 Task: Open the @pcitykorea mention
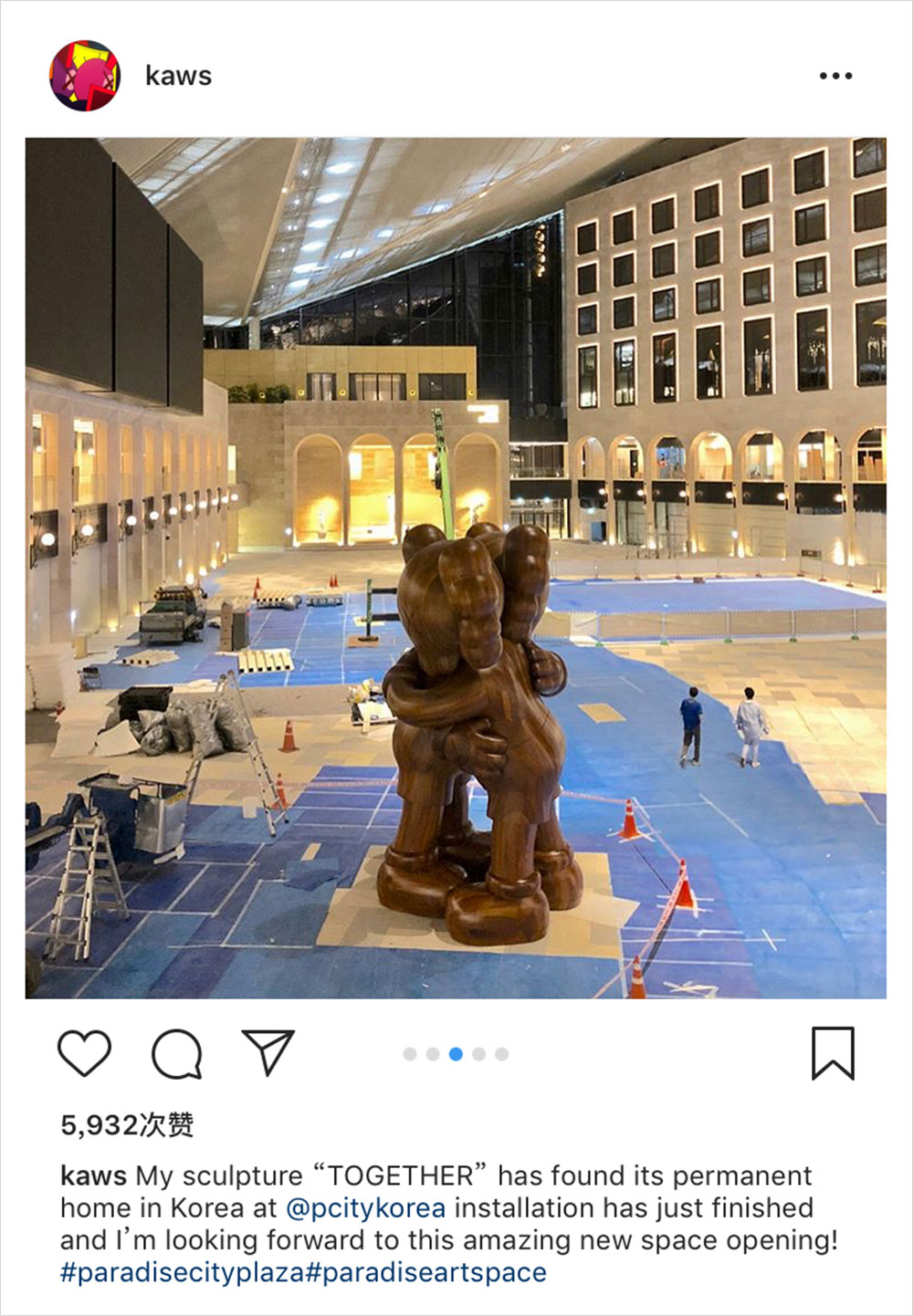point(365,1208)
